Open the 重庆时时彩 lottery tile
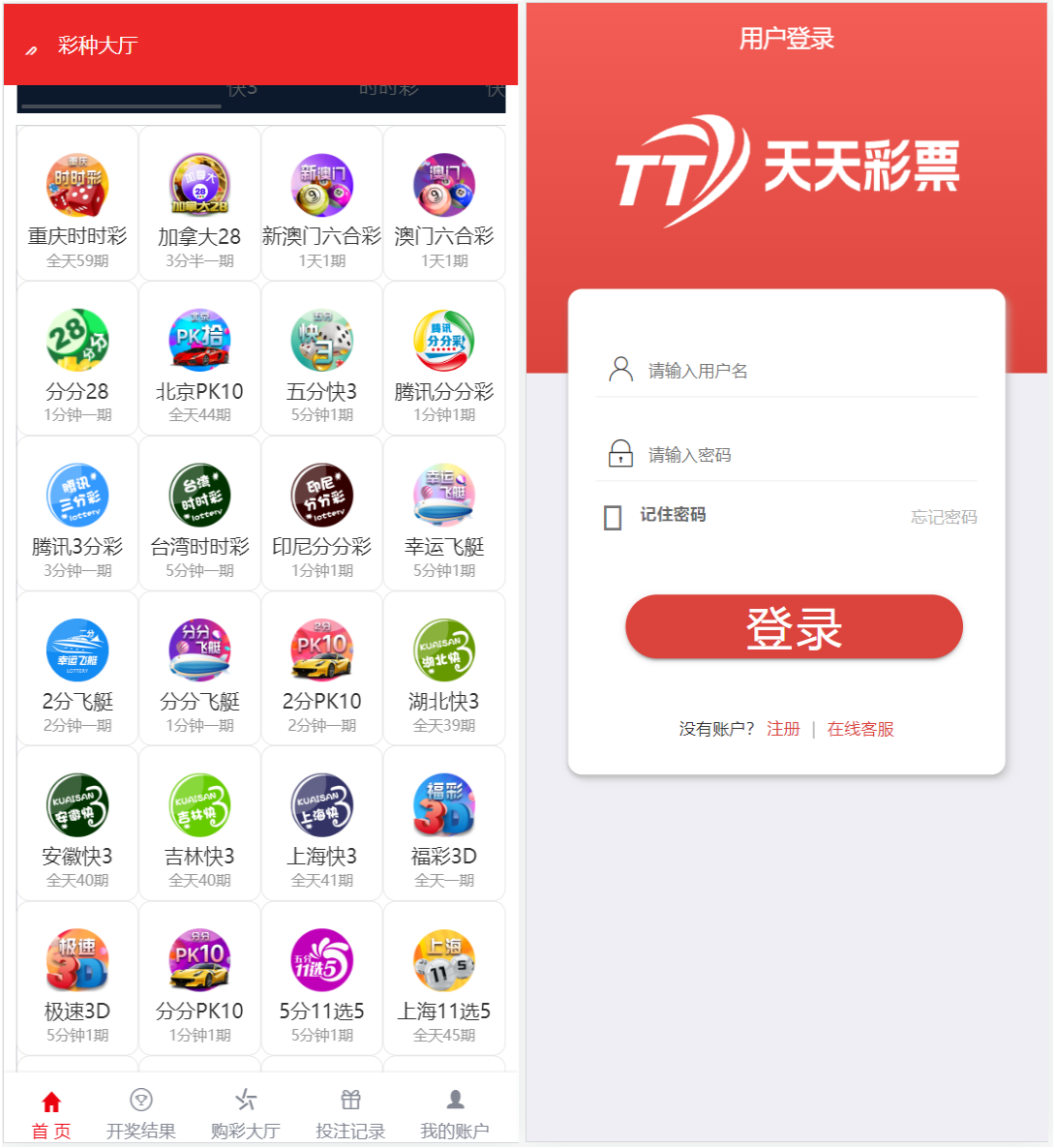 77,204
